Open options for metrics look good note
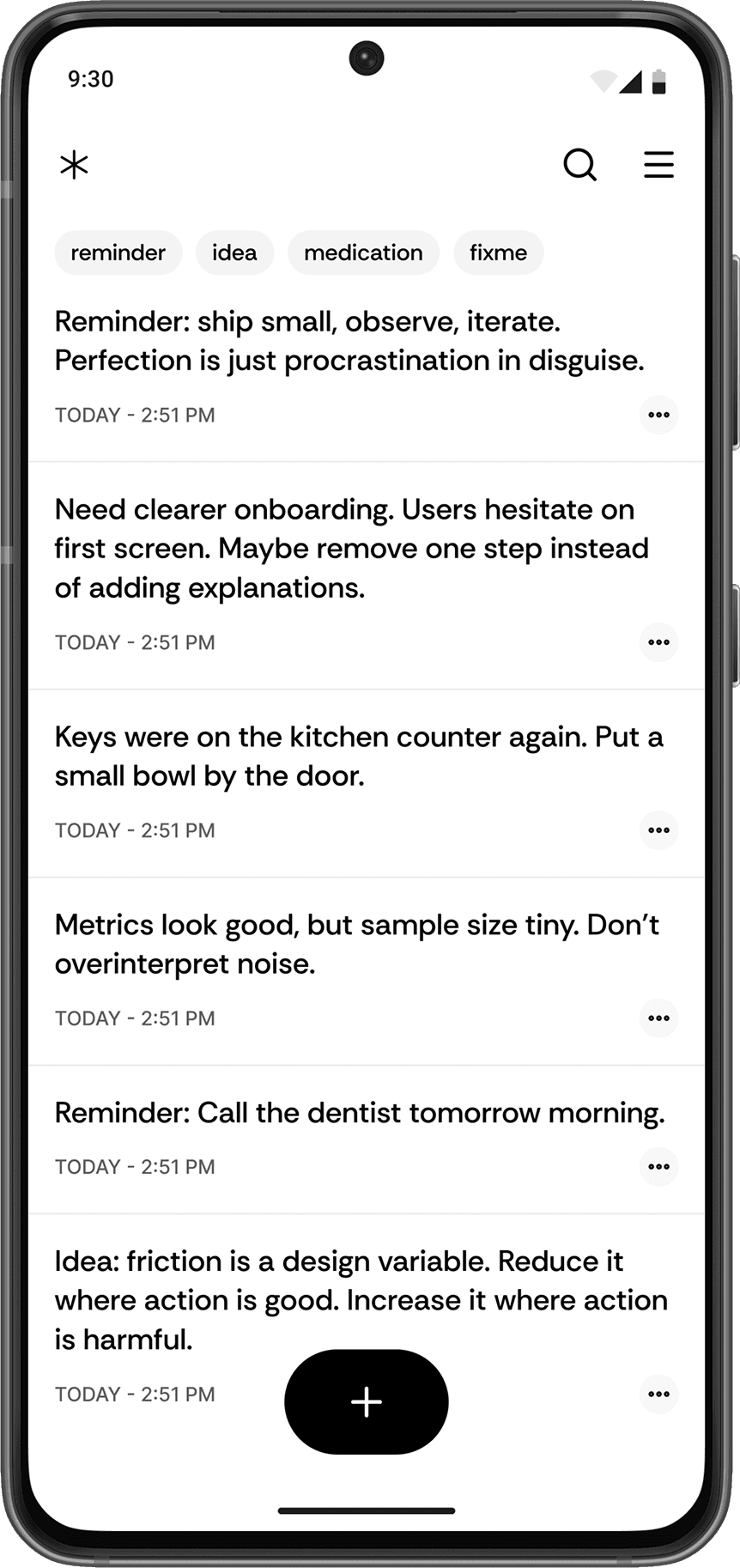Image resolution: width=740 pixels, height=1568 pixels. click(x=658, y=1018)
